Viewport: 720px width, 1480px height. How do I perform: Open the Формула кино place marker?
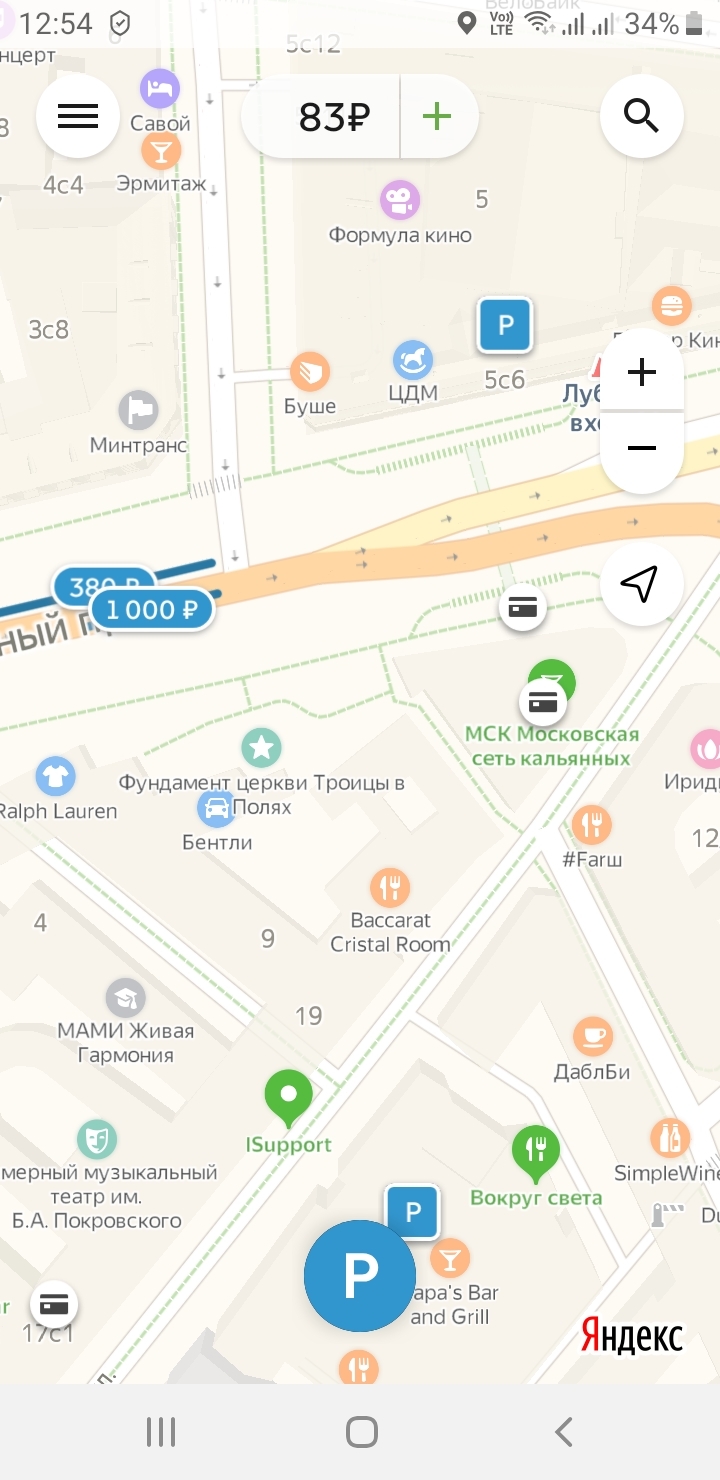pyautogui.click(x=400, y=200)
